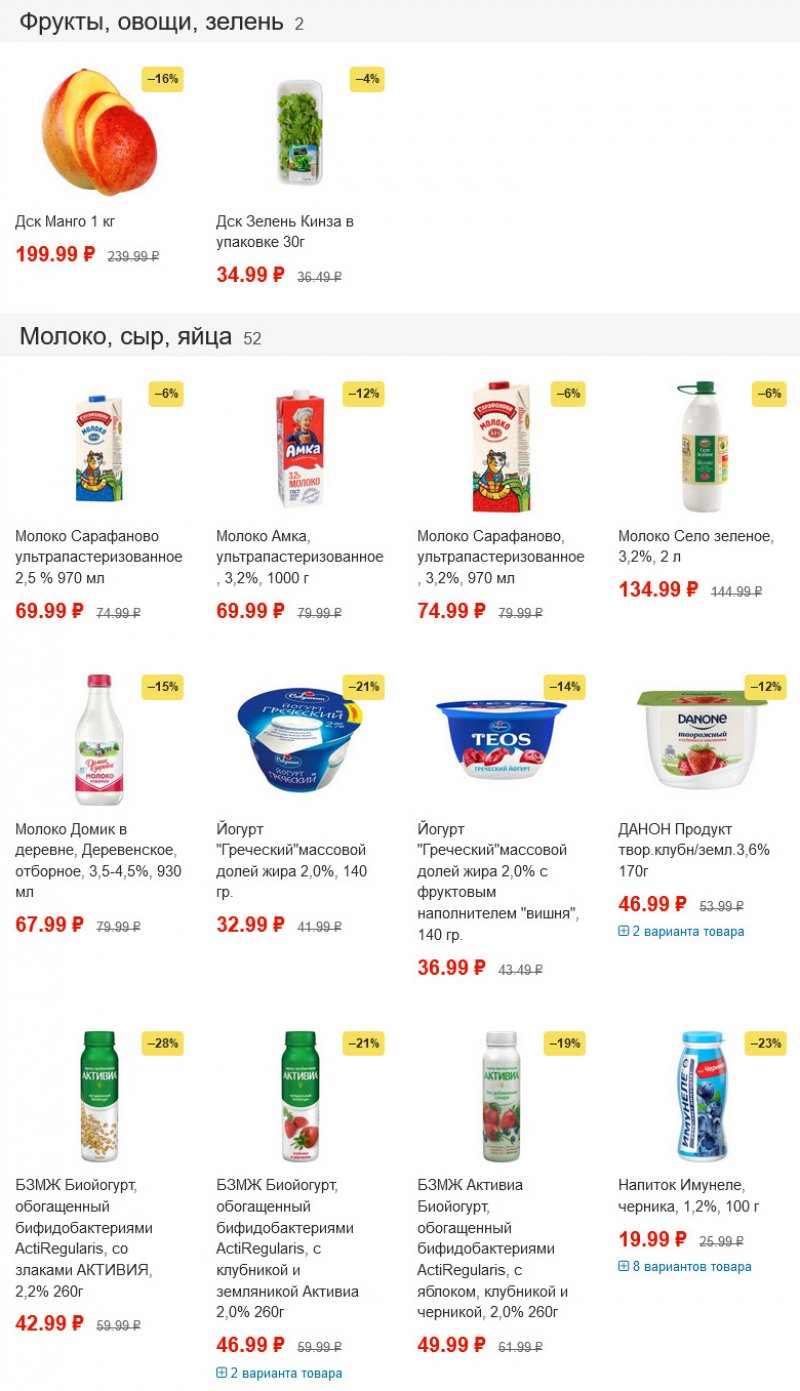
Task: Open the Дск Манго 1 кг product card
Action: pyautogui.click(x=65, y=221)
